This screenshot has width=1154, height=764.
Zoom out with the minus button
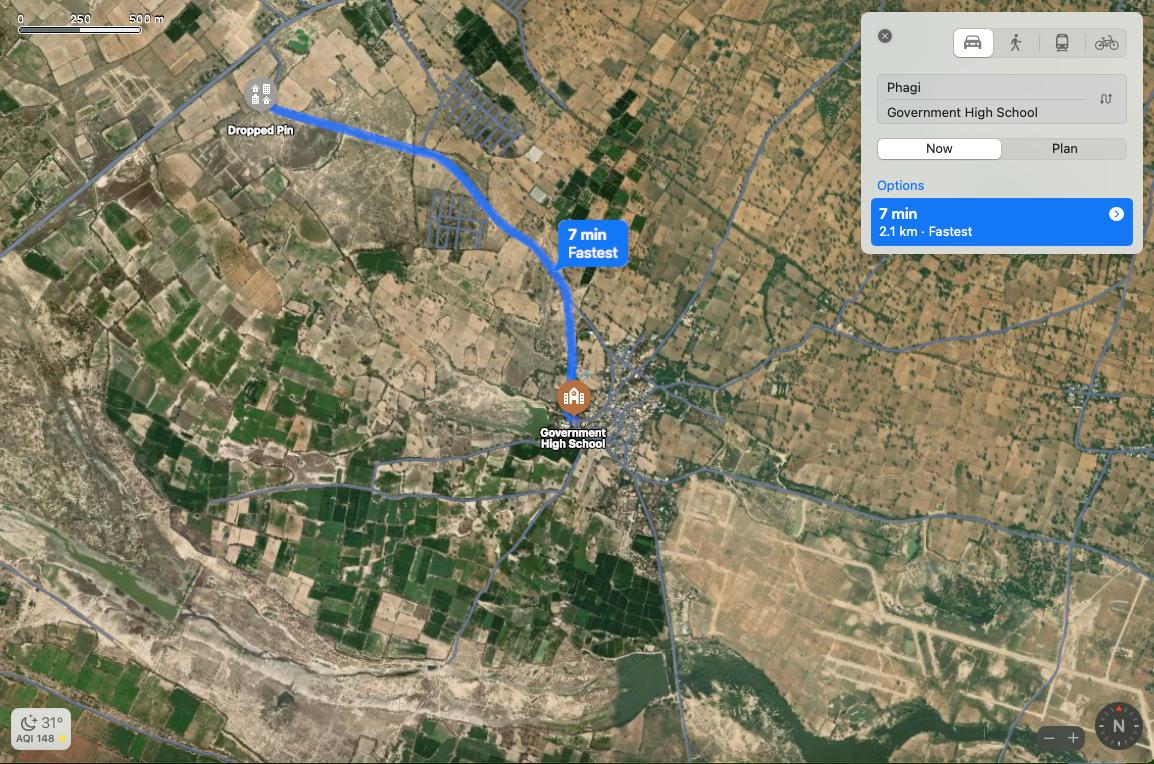pyautogui.click(x=1049, y=738)
